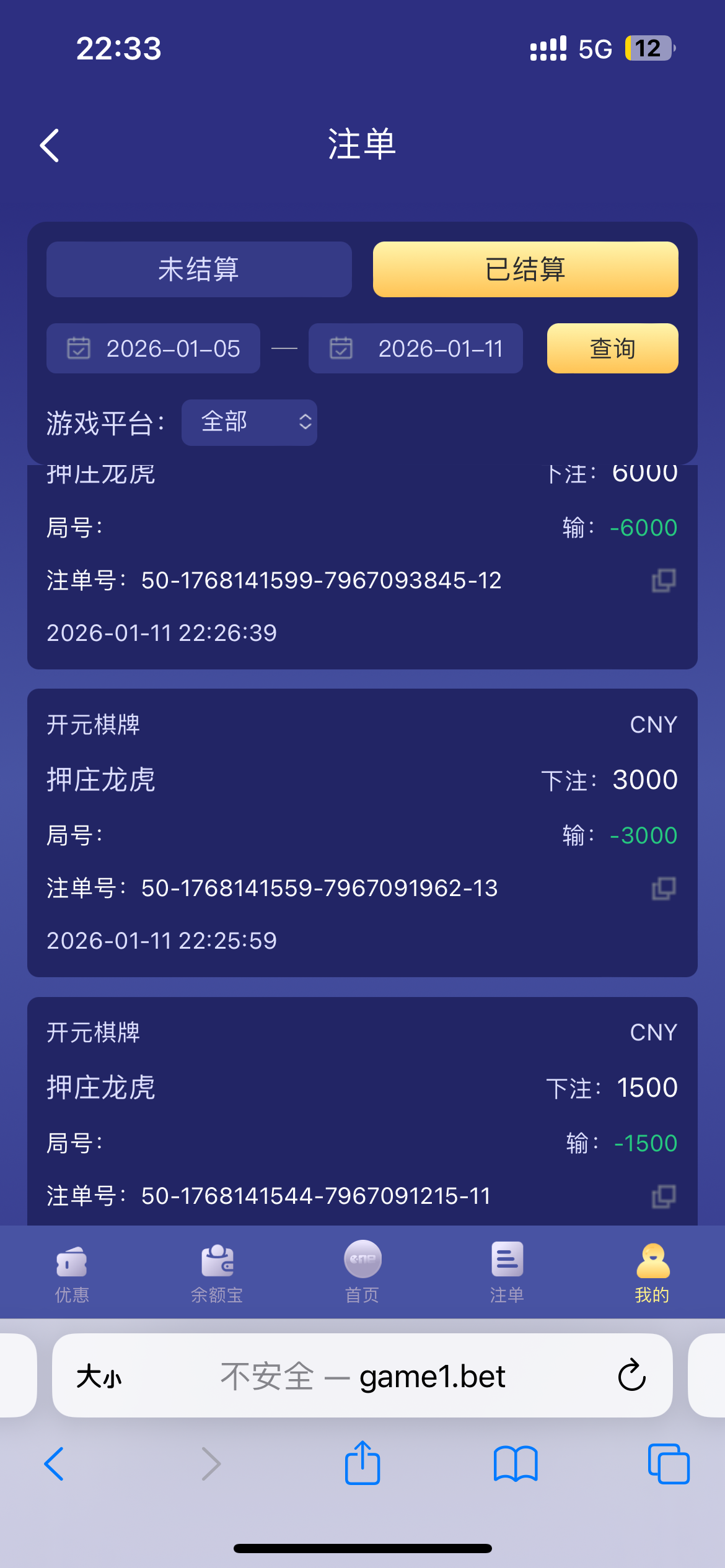Open the 游戏平台 platform dropdown showing 全部

(x=249, y=422)
